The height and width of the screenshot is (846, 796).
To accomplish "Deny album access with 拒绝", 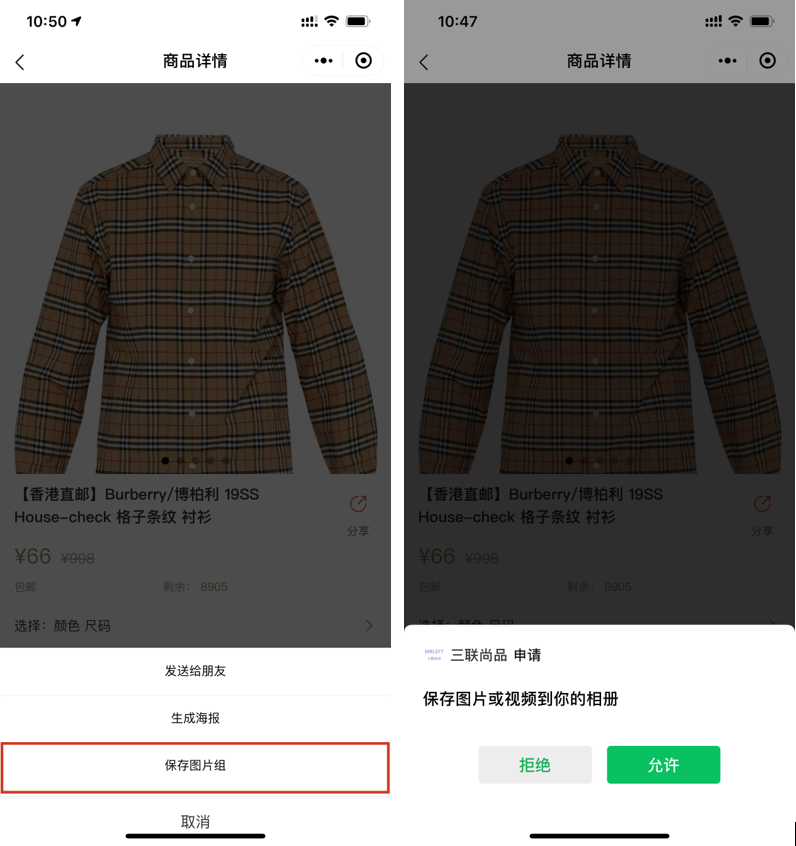I will pyautogui.click(x=535, y=765).
